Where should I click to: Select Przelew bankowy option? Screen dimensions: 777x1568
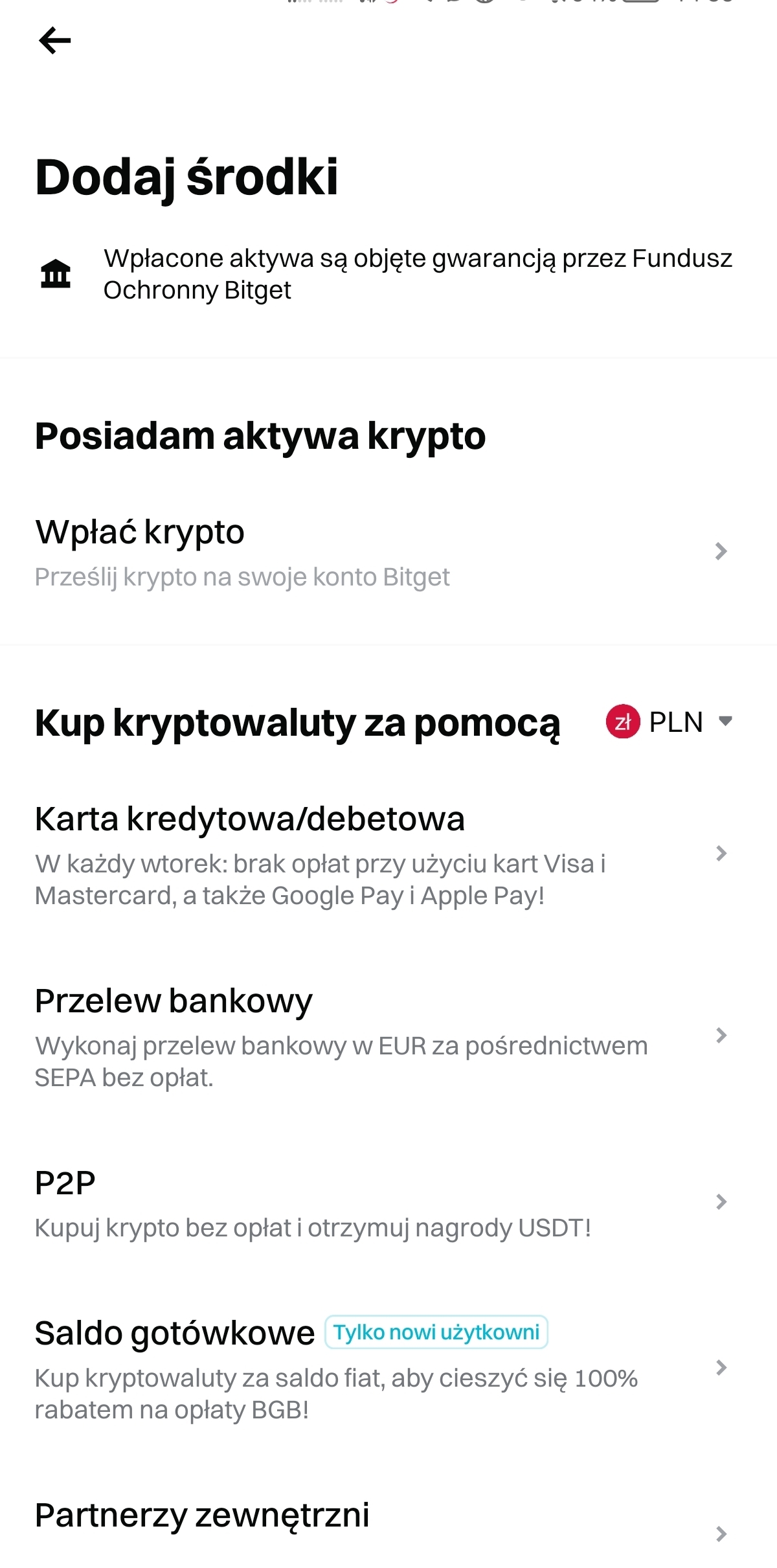tap(382, 1036)
